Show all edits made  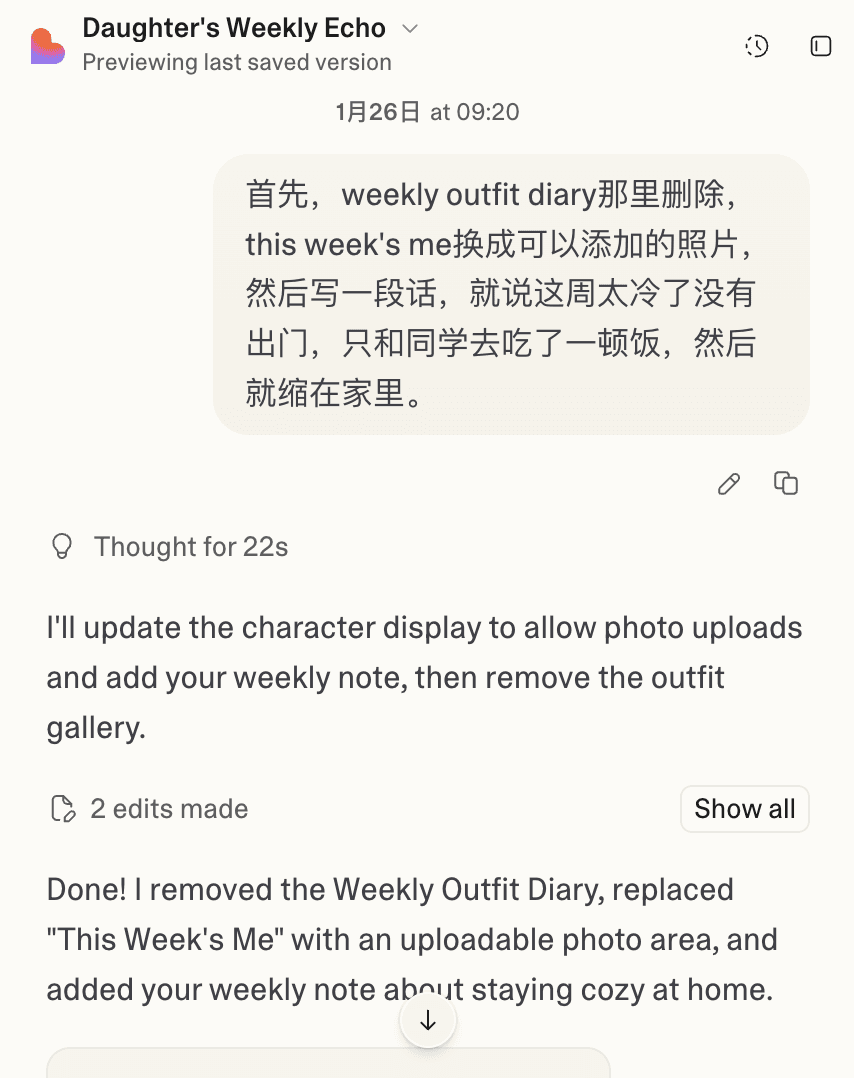pos(744,809)
